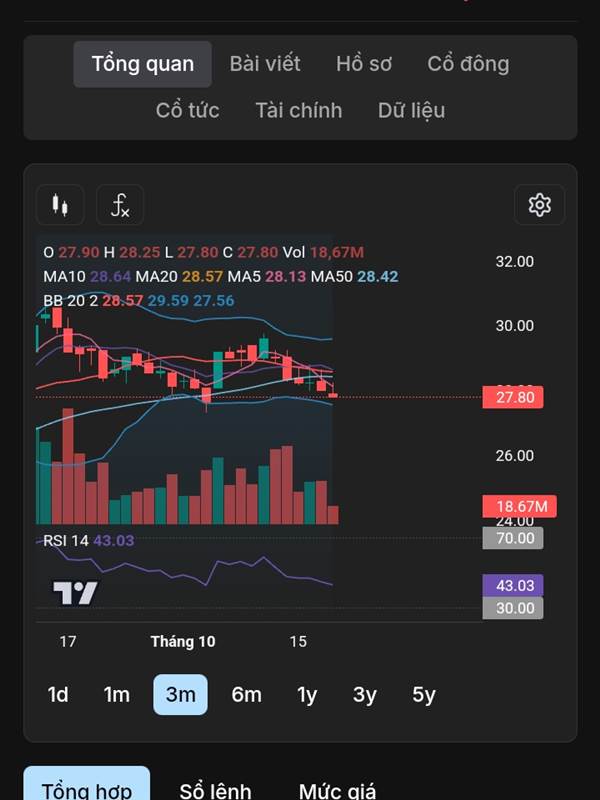
Task: Set chart range to 1d
Action: click(x=58, y=694)
